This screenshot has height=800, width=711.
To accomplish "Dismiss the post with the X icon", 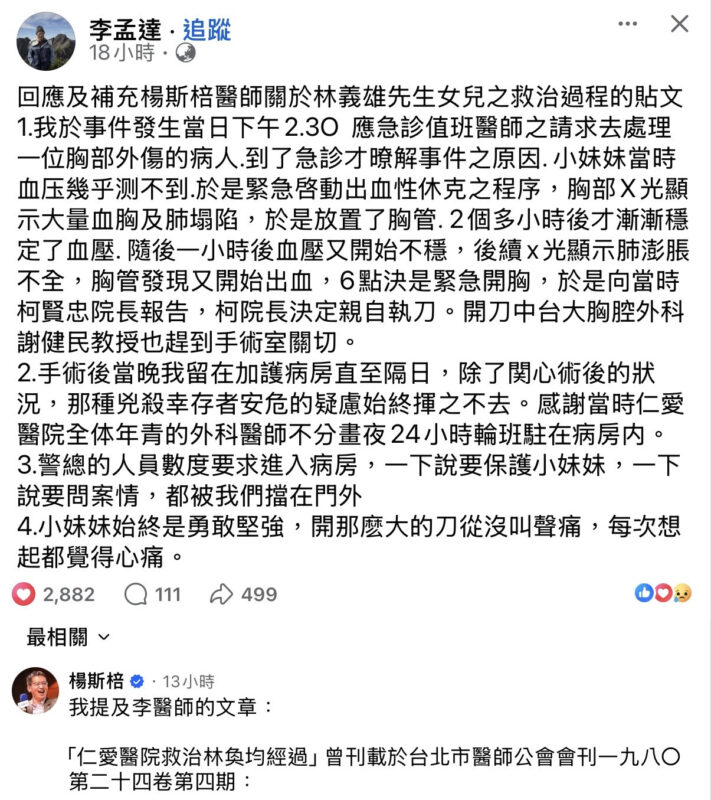I will coord(679,24).
